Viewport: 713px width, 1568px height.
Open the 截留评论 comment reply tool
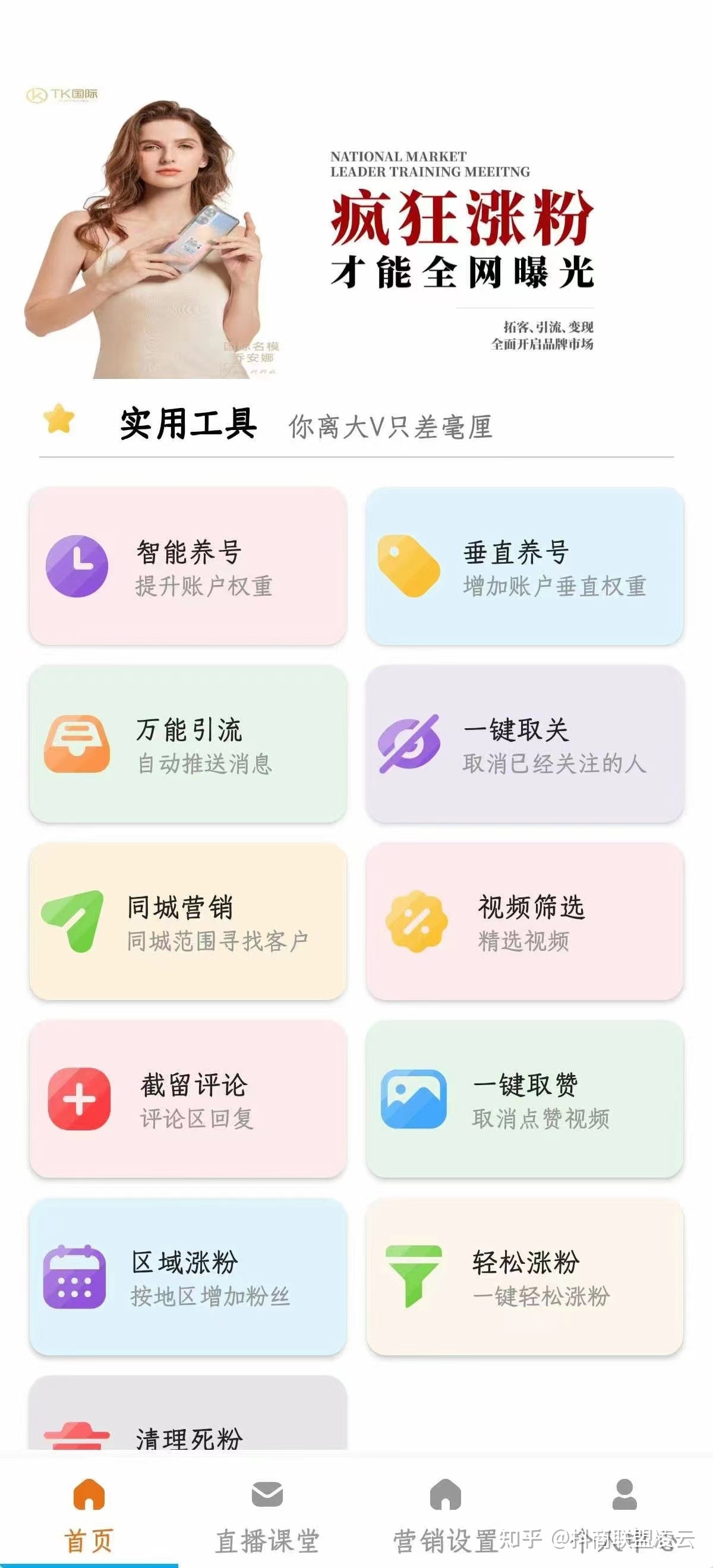pos(188,1099)
